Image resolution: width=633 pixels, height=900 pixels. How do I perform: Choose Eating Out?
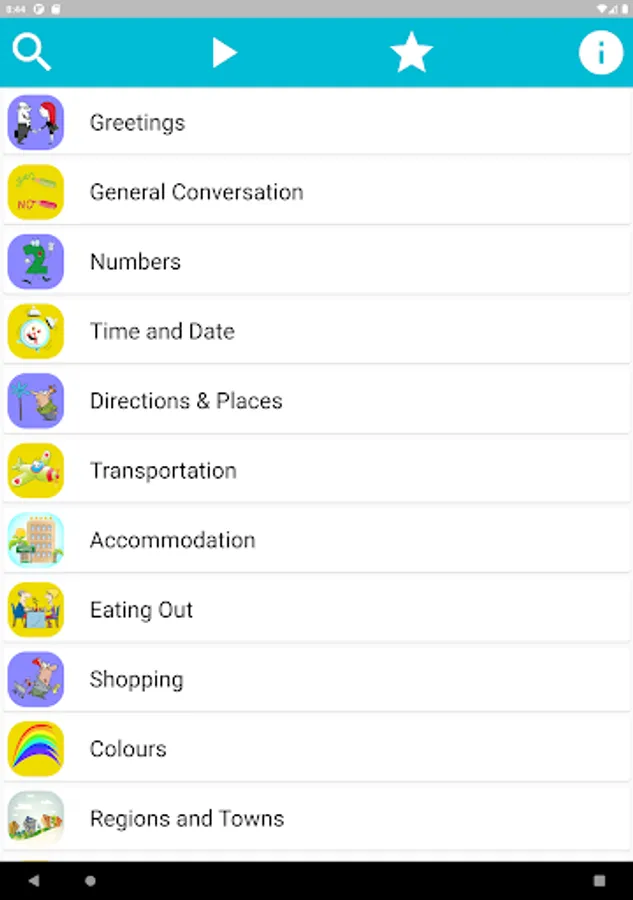point(316,610)
